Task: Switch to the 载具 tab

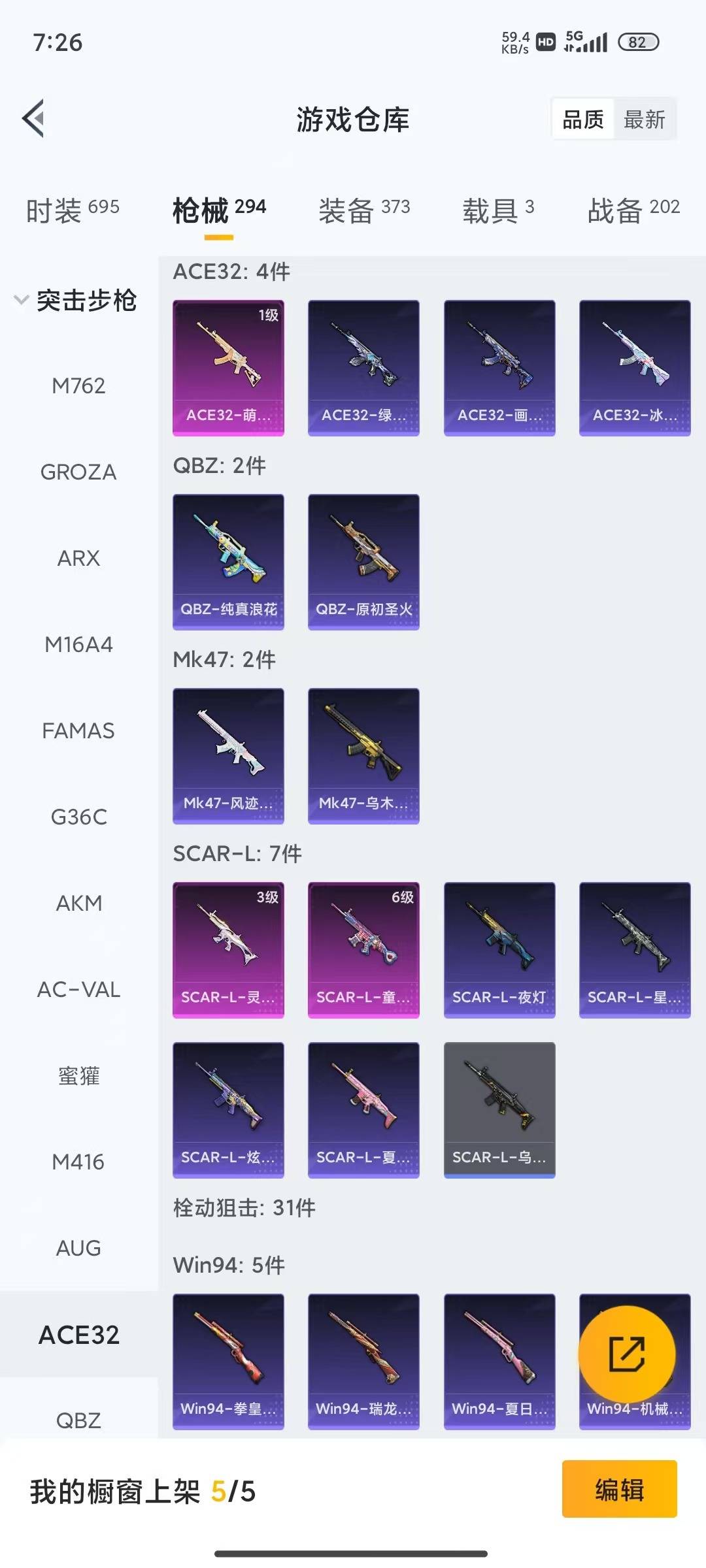Action: tap(498, 210)
